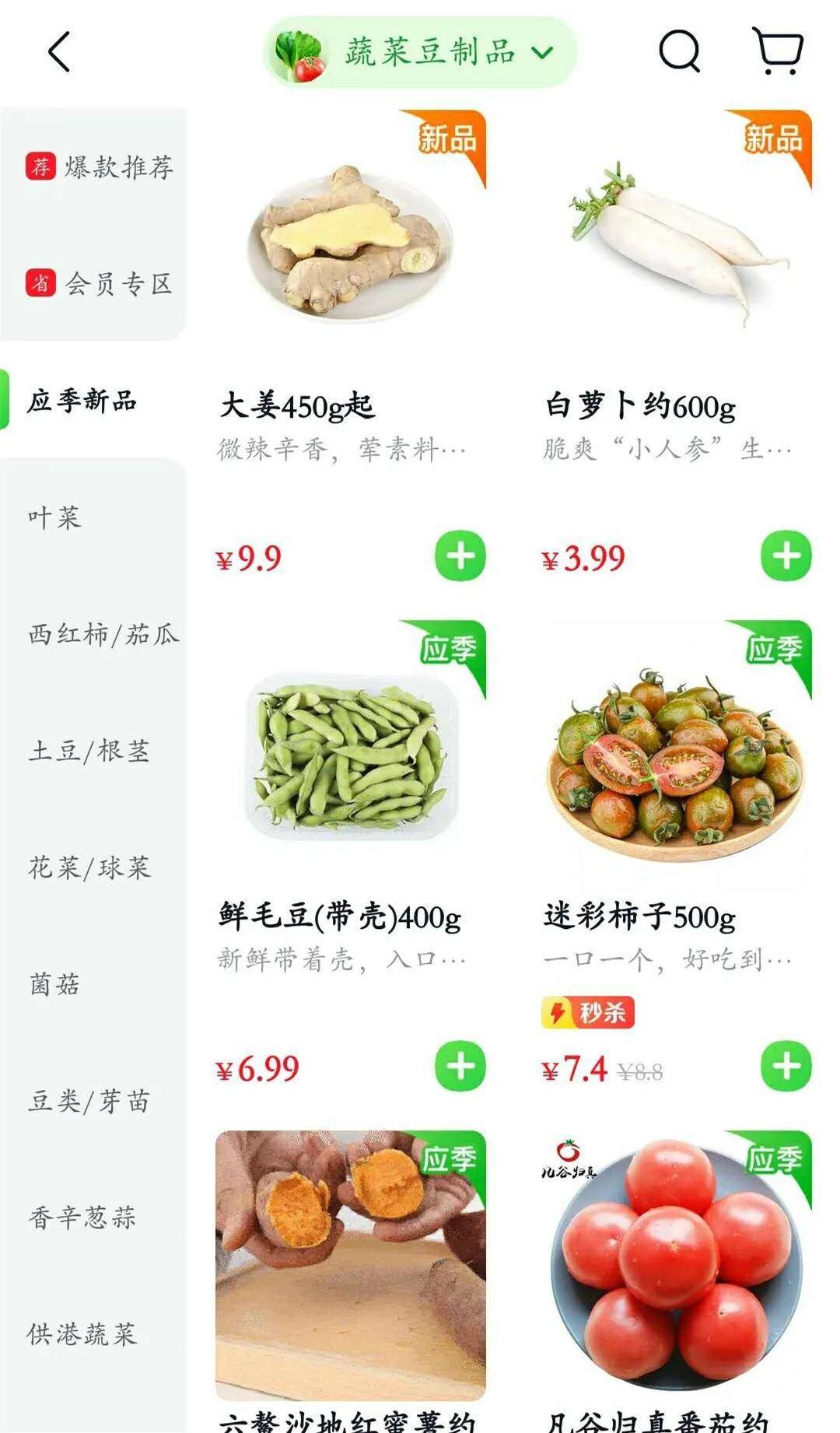The image size is (840, 1433).
Task: Switch to 花菜/球菜 category
Action: coord(89,867)
